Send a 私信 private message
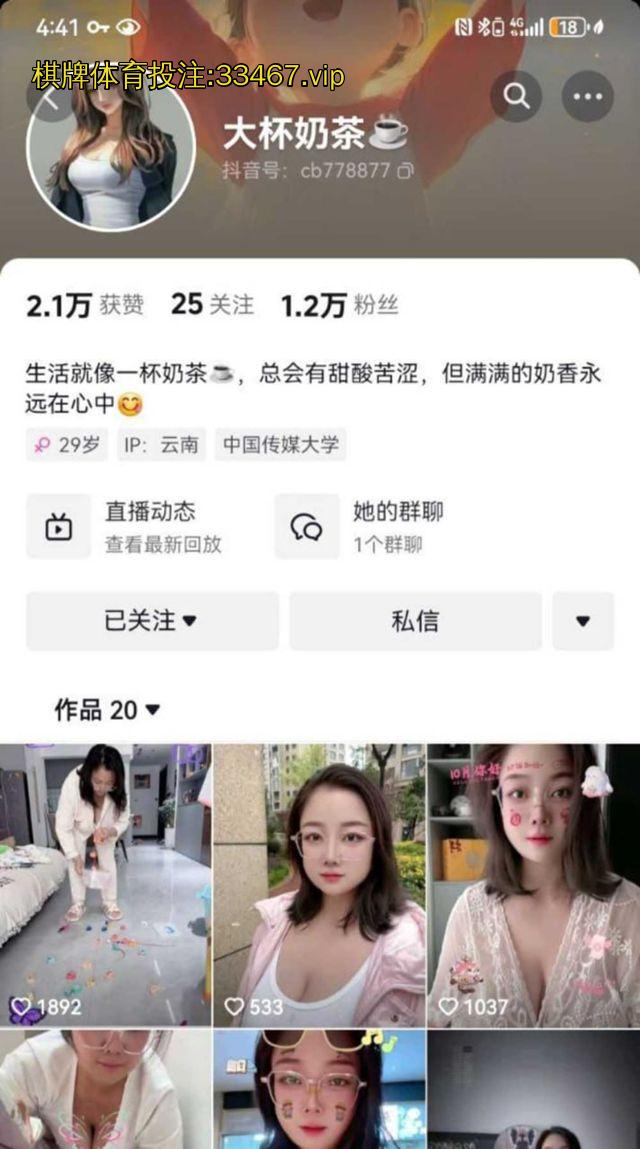This screenshot has height=1149, width=640. [415, 621]
